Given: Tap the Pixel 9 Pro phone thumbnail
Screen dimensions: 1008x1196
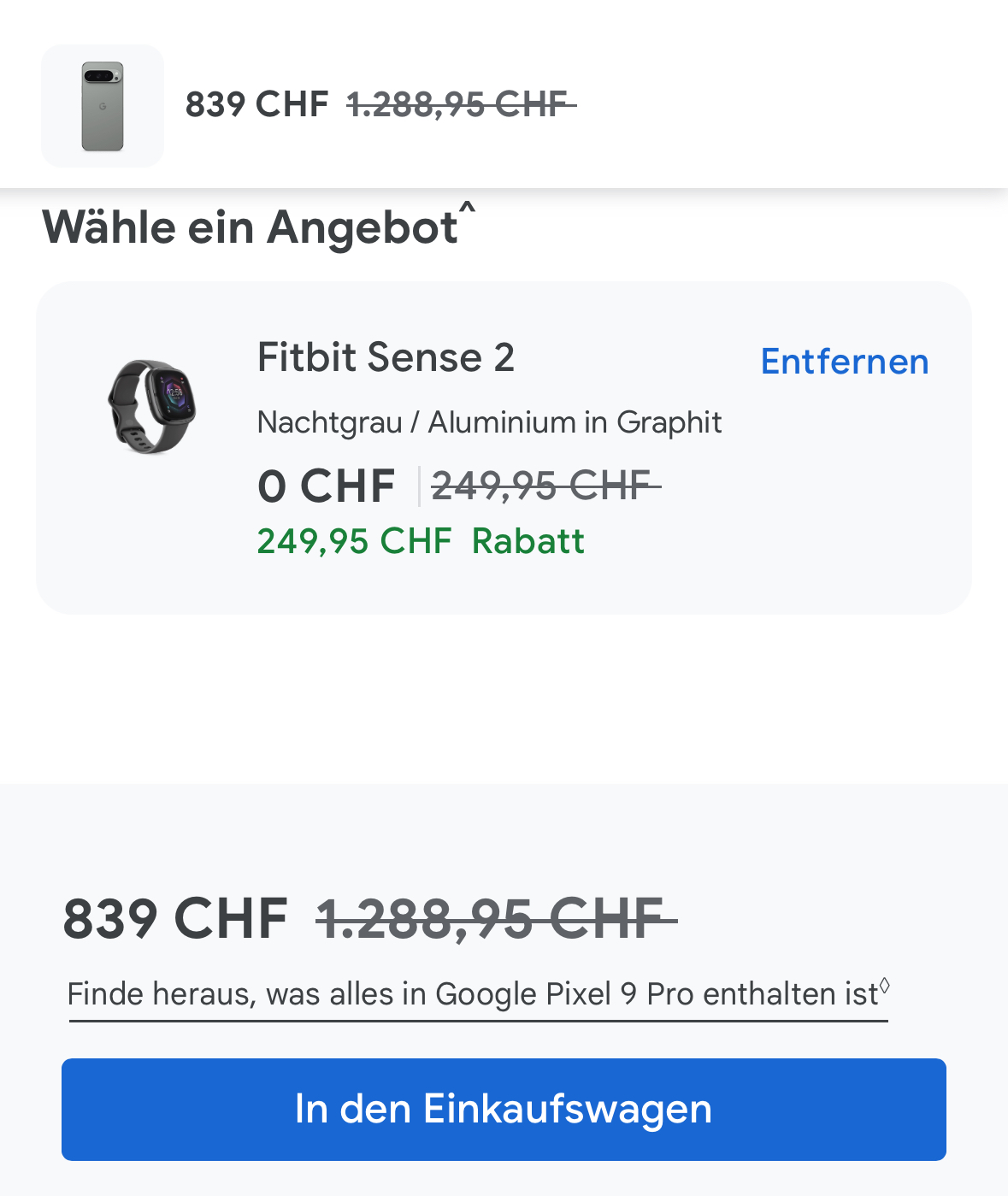Looking at the screenshot, I should click(103, 106).
